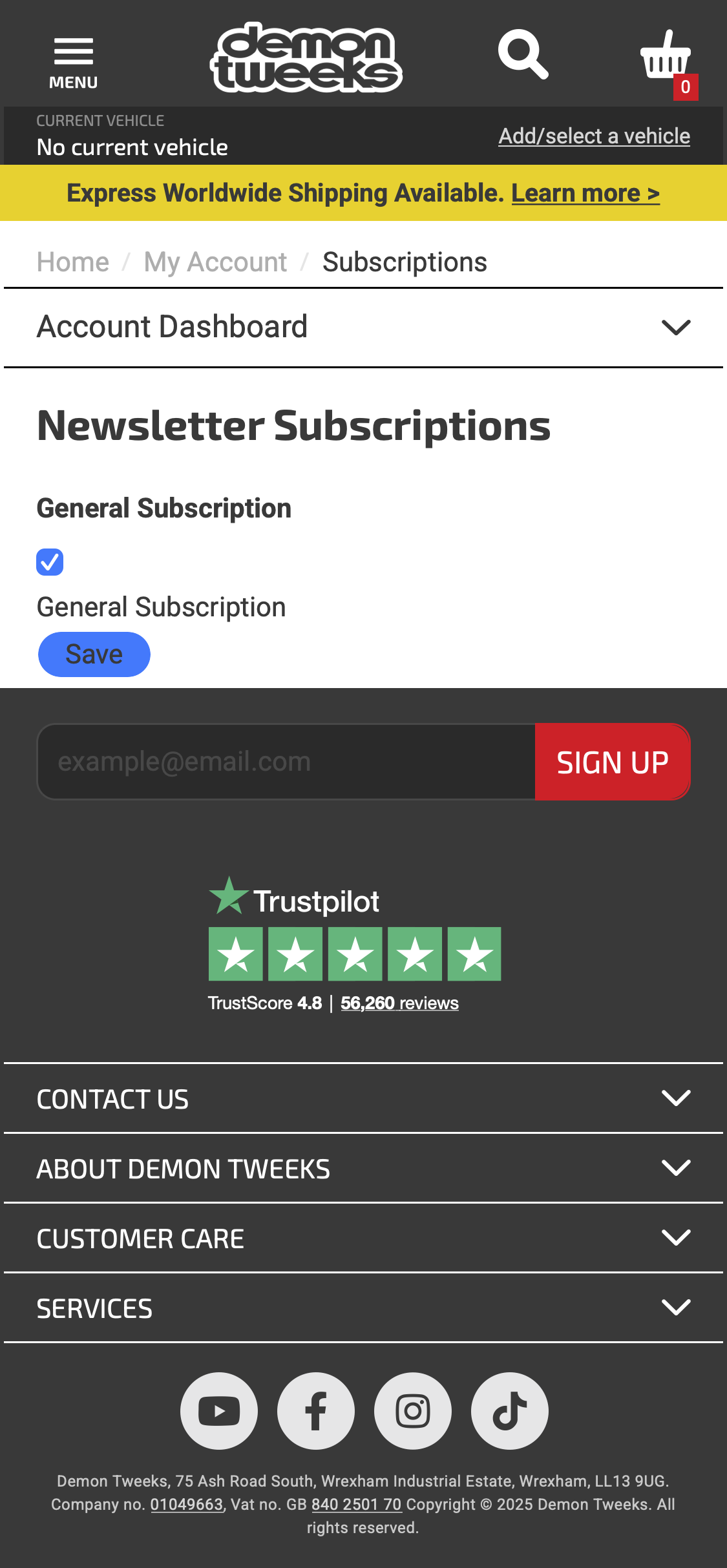Go to My Account breadcrumb
The width and height of the screenshot is (727, 1568).
point(215,262)
